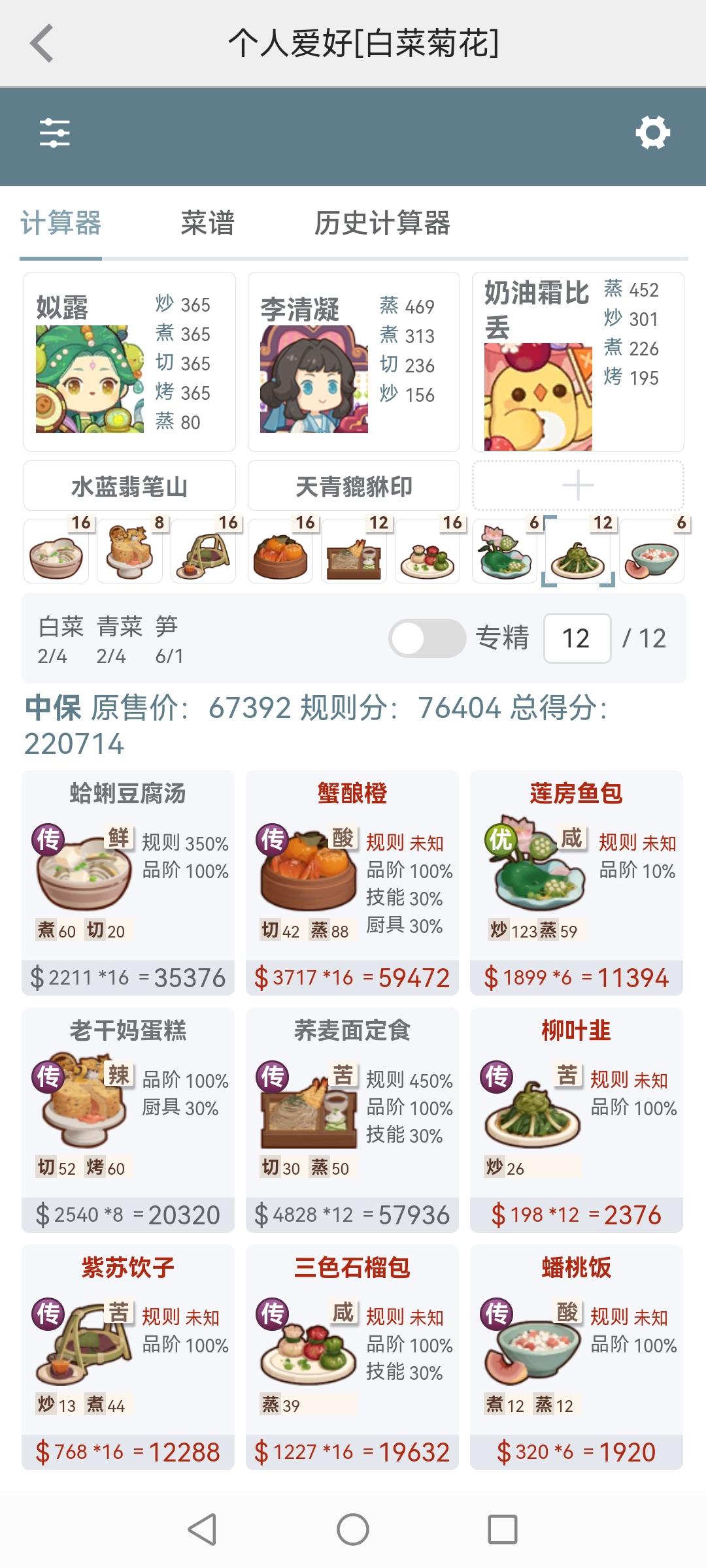The height and width of the screenshot is (1568, 706).
Task: Open the filter sliders menu
Action: coord(55,133)
